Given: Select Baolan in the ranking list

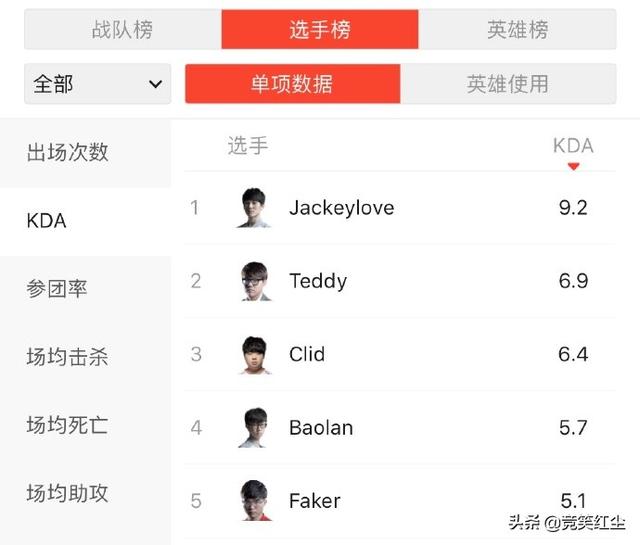Looking at the screenshot, I should click(321, 427).
